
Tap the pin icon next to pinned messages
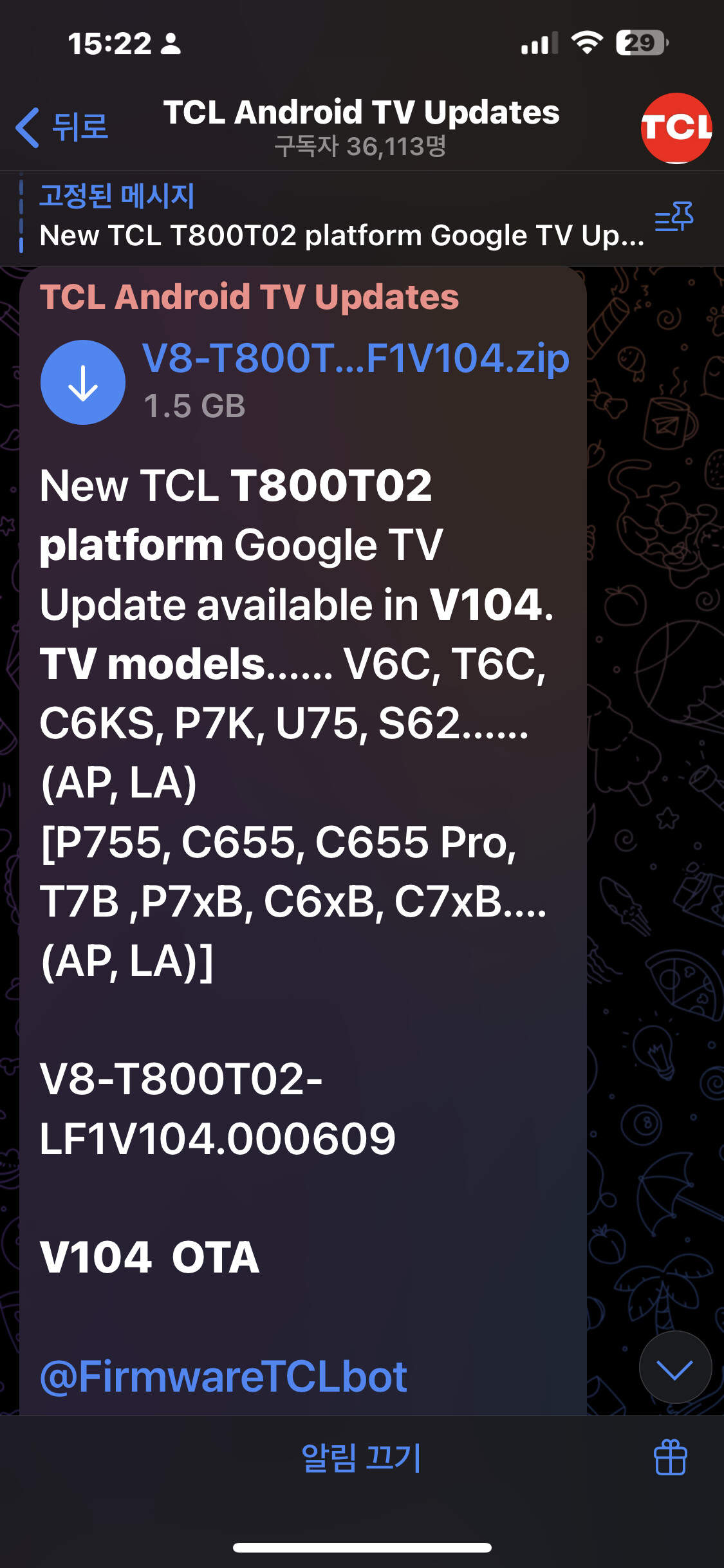[673, 218]
